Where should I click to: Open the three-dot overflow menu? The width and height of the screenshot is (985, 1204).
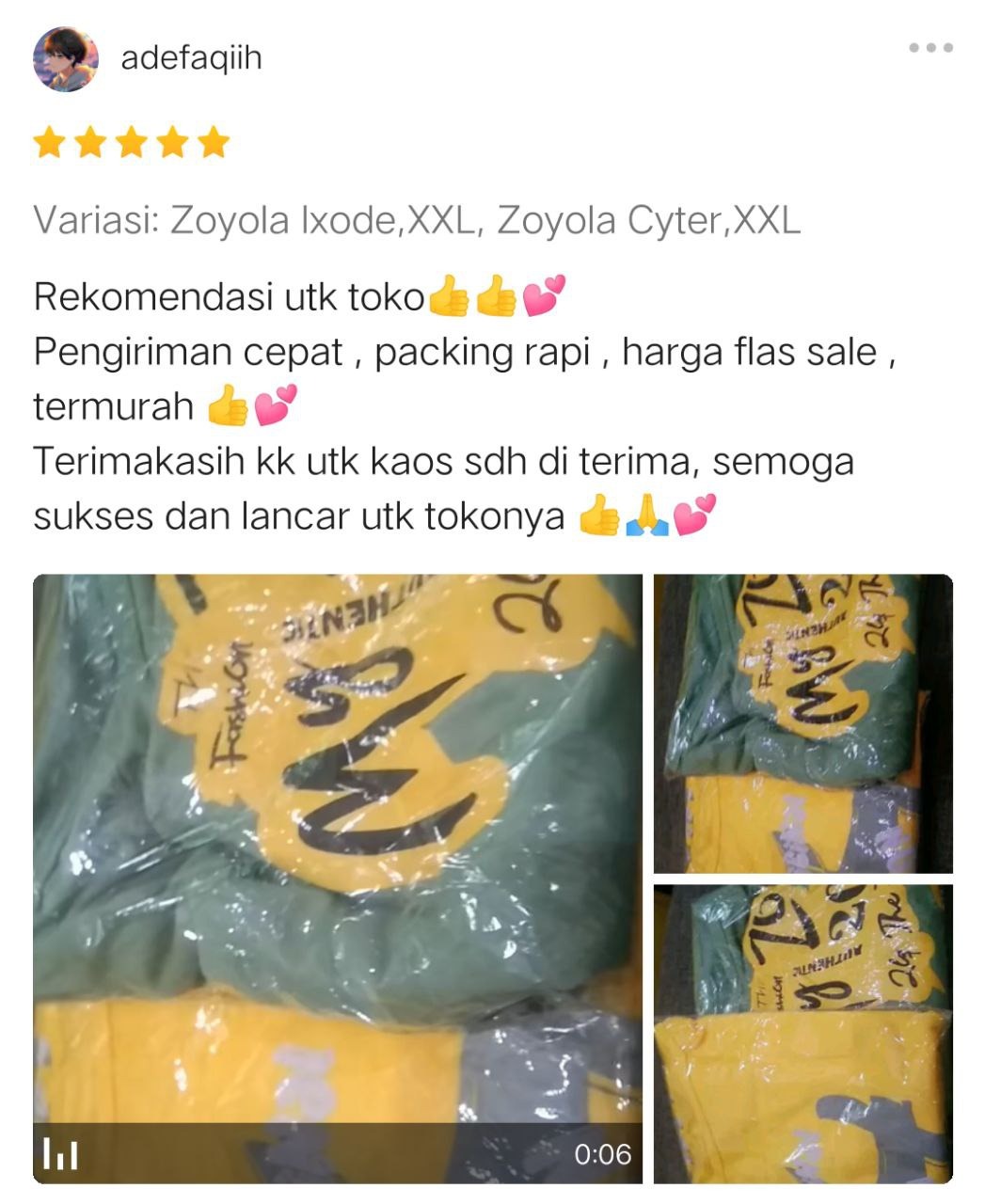click(930, 47)
